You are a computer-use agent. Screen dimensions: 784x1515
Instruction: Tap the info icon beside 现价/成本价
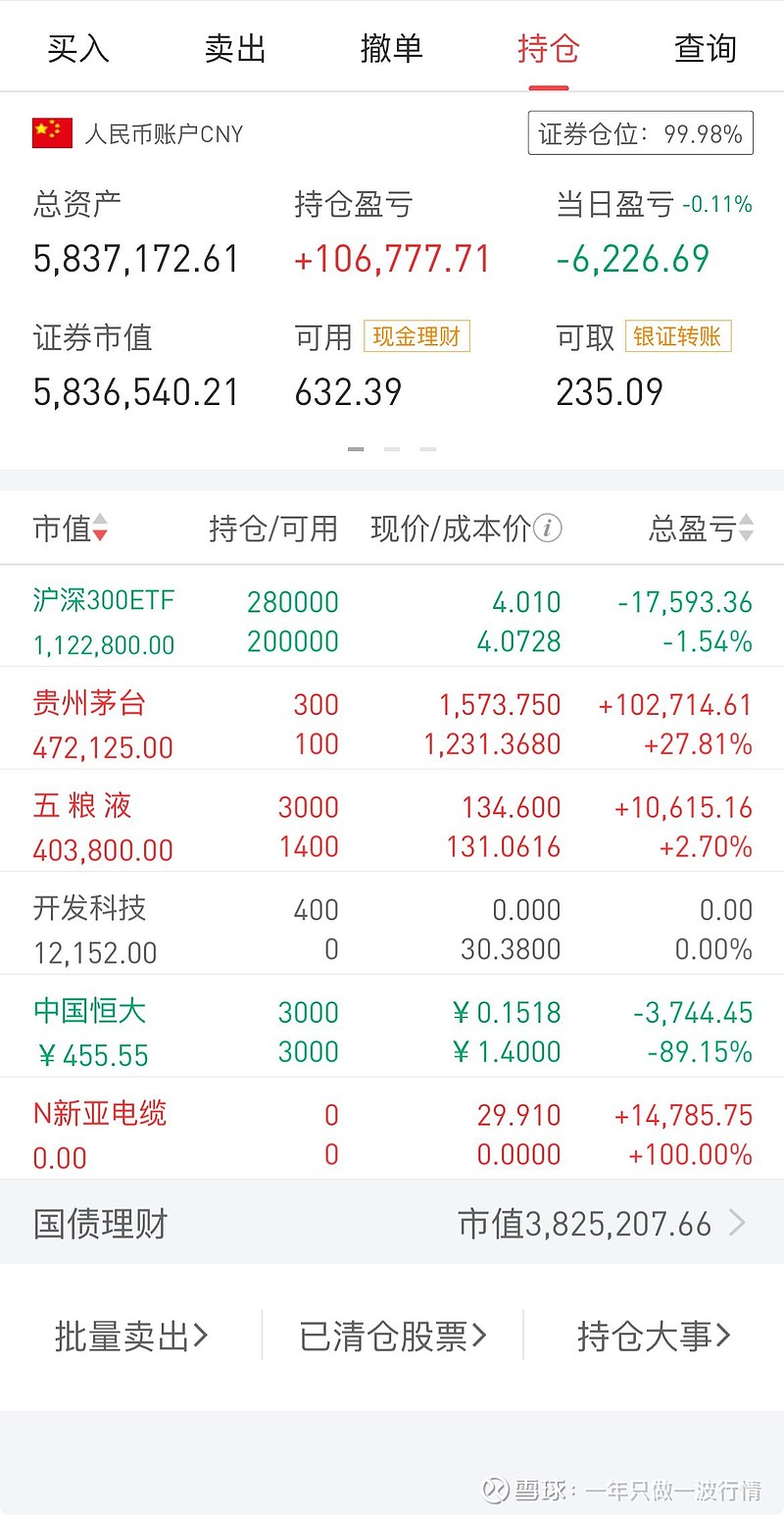tap(548, 530)
